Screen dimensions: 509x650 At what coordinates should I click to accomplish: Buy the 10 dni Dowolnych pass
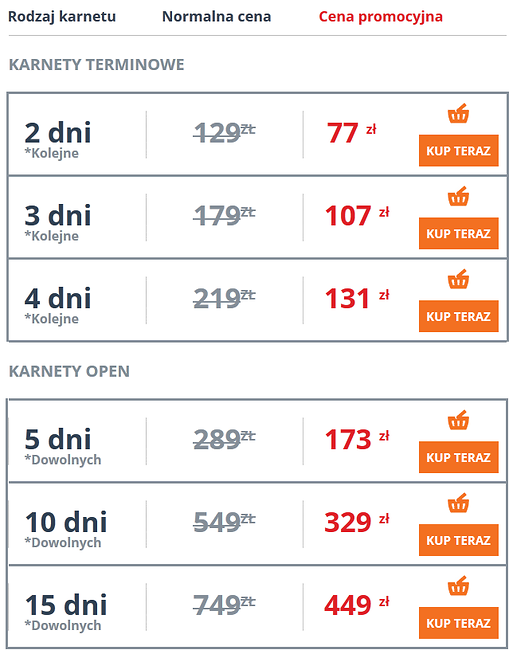(458, 540)
